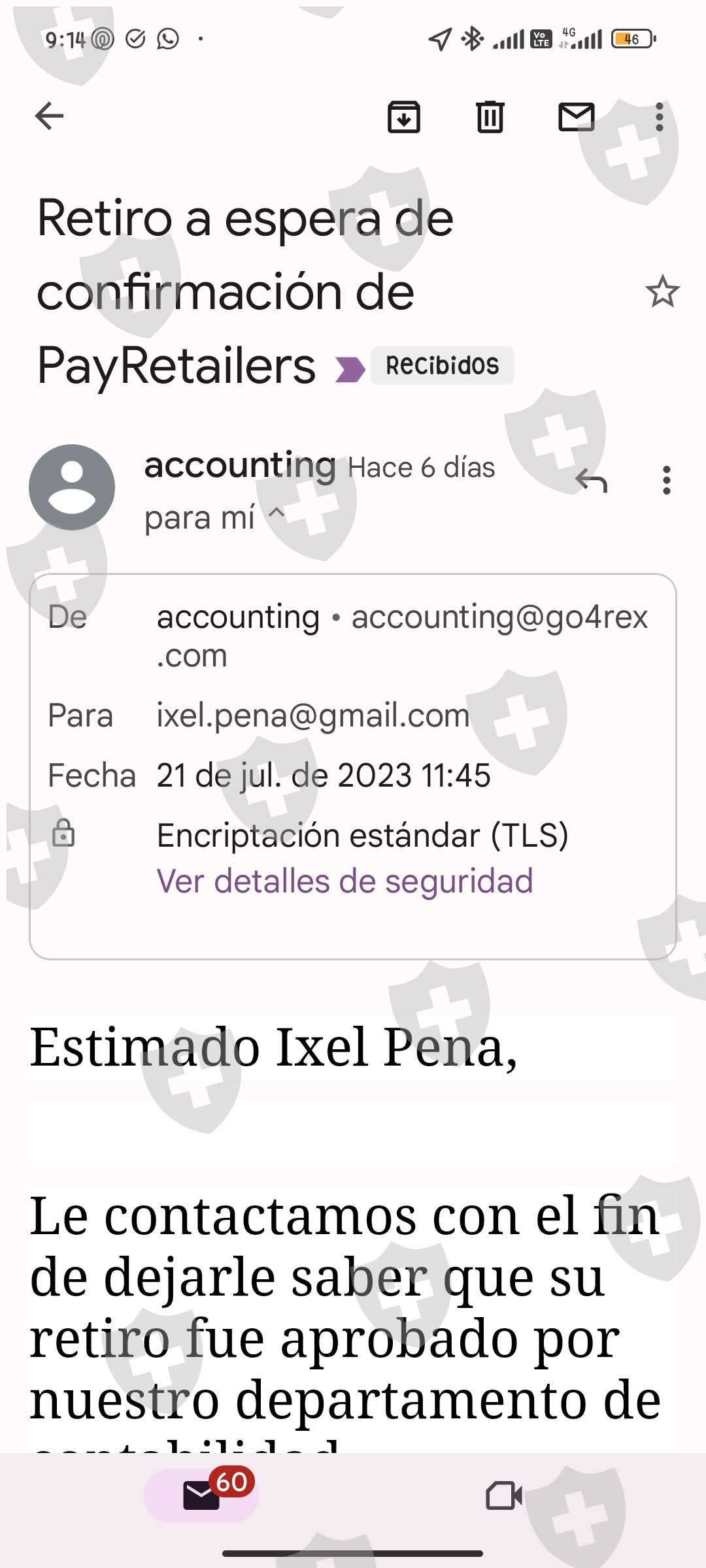Delete this email with trash icon
The width and height of the screenshot is (706, 1568).
point(490,117)
